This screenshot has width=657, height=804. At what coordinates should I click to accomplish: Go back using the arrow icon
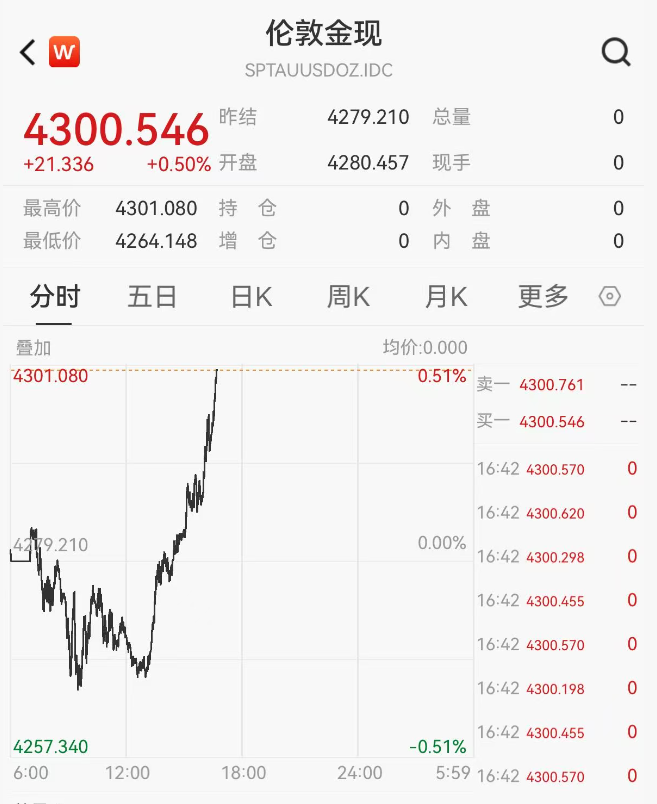[28, 52]
